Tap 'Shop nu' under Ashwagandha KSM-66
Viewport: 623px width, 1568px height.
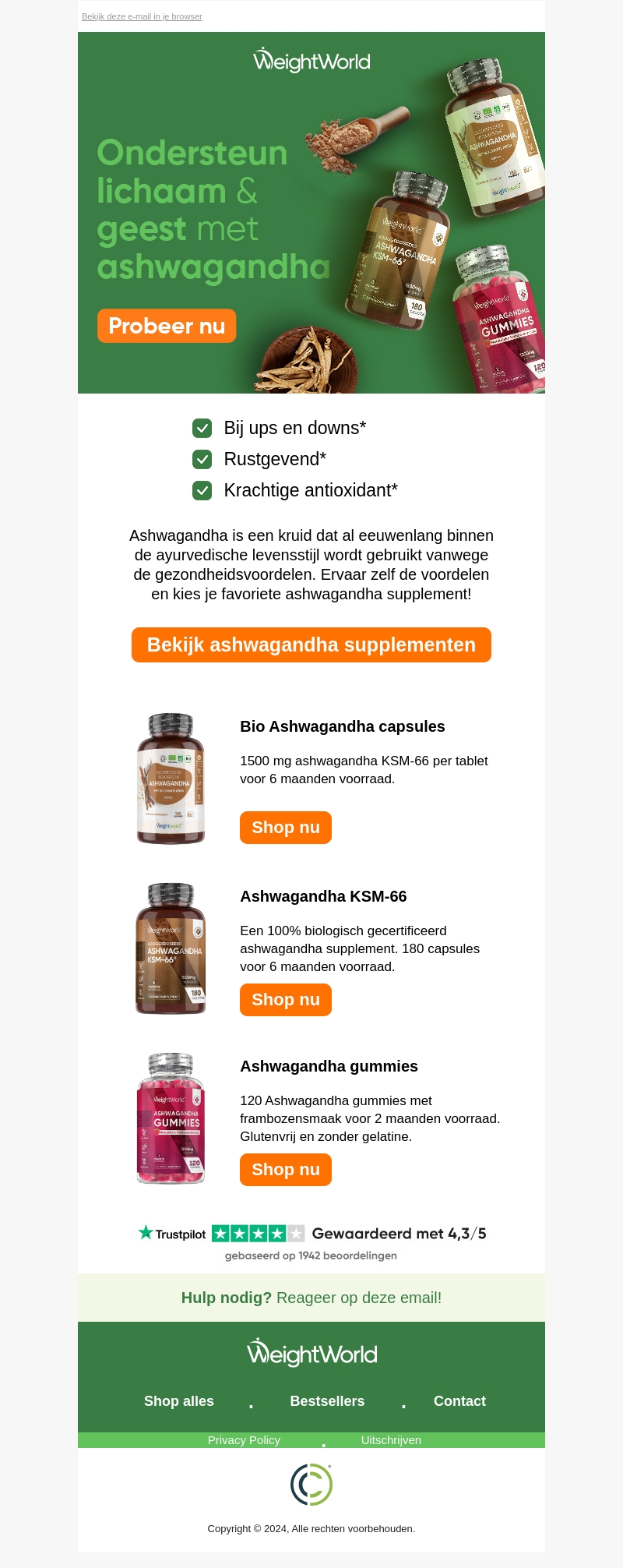tap(286, 1000)
